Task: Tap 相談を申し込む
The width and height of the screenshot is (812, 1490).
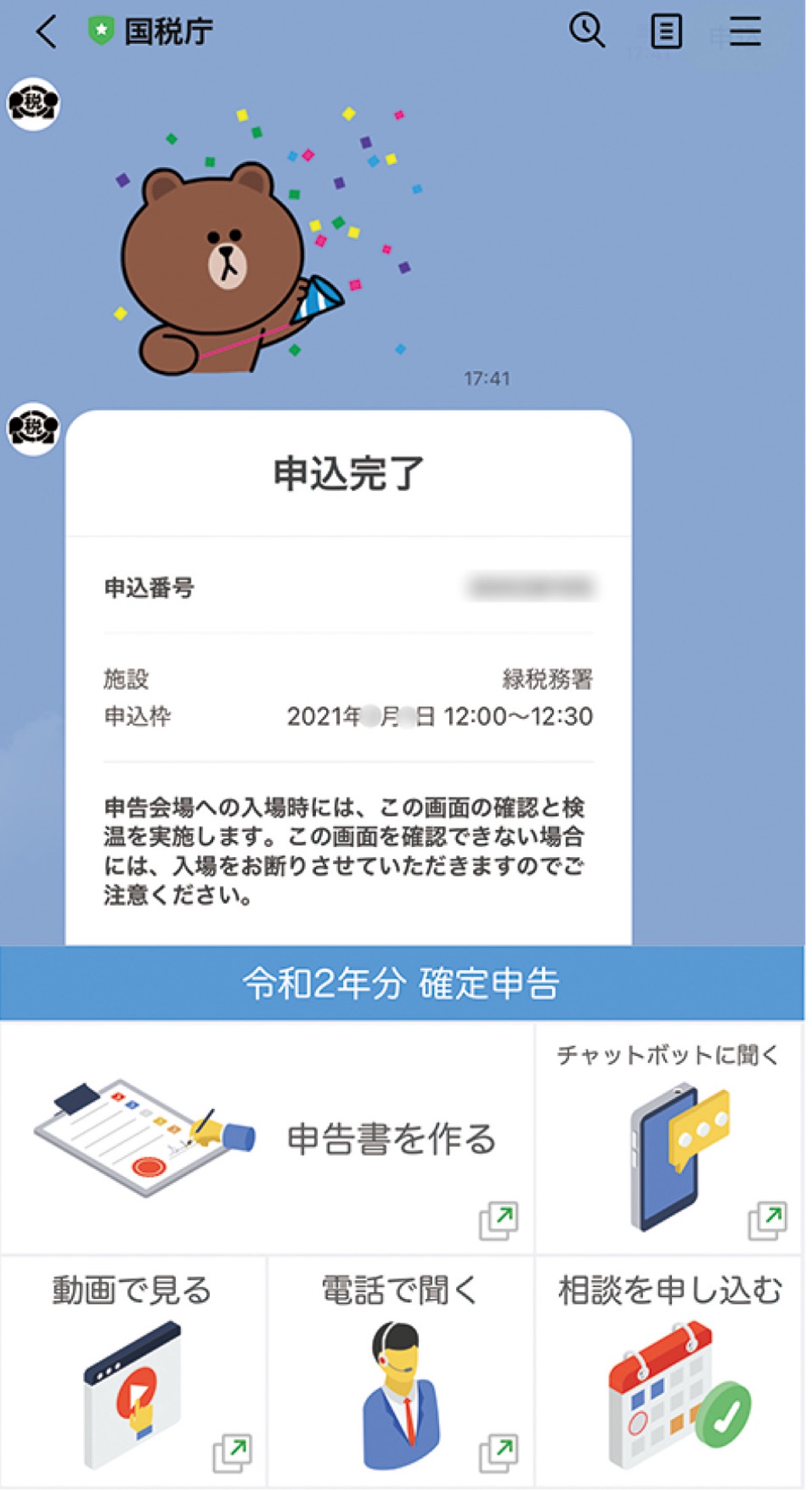Action: point(670,1372)
